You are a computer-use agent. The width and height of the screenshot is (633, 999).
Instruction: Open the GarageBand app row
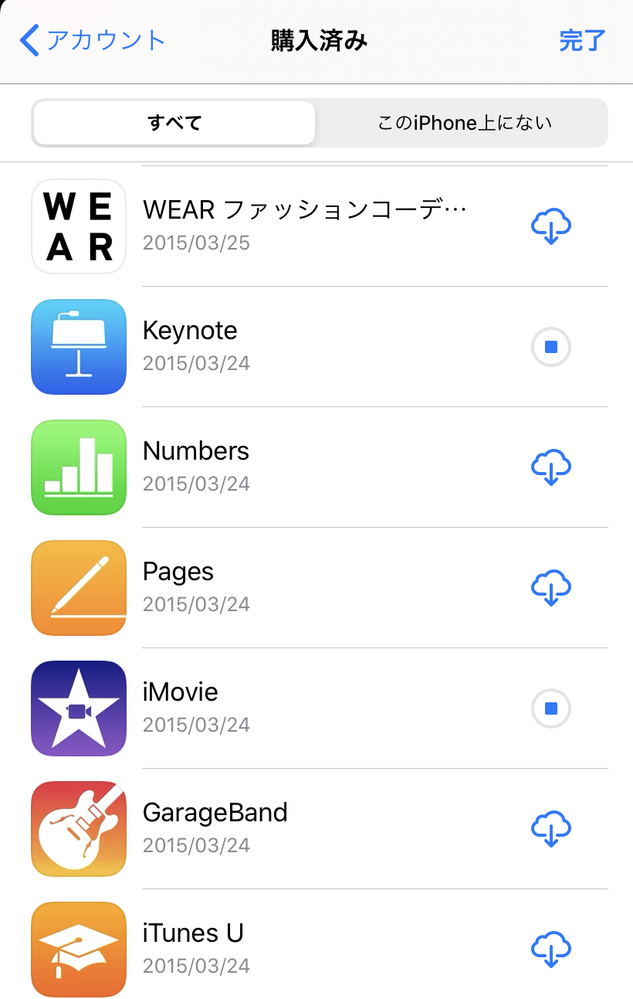click(300, 828)
